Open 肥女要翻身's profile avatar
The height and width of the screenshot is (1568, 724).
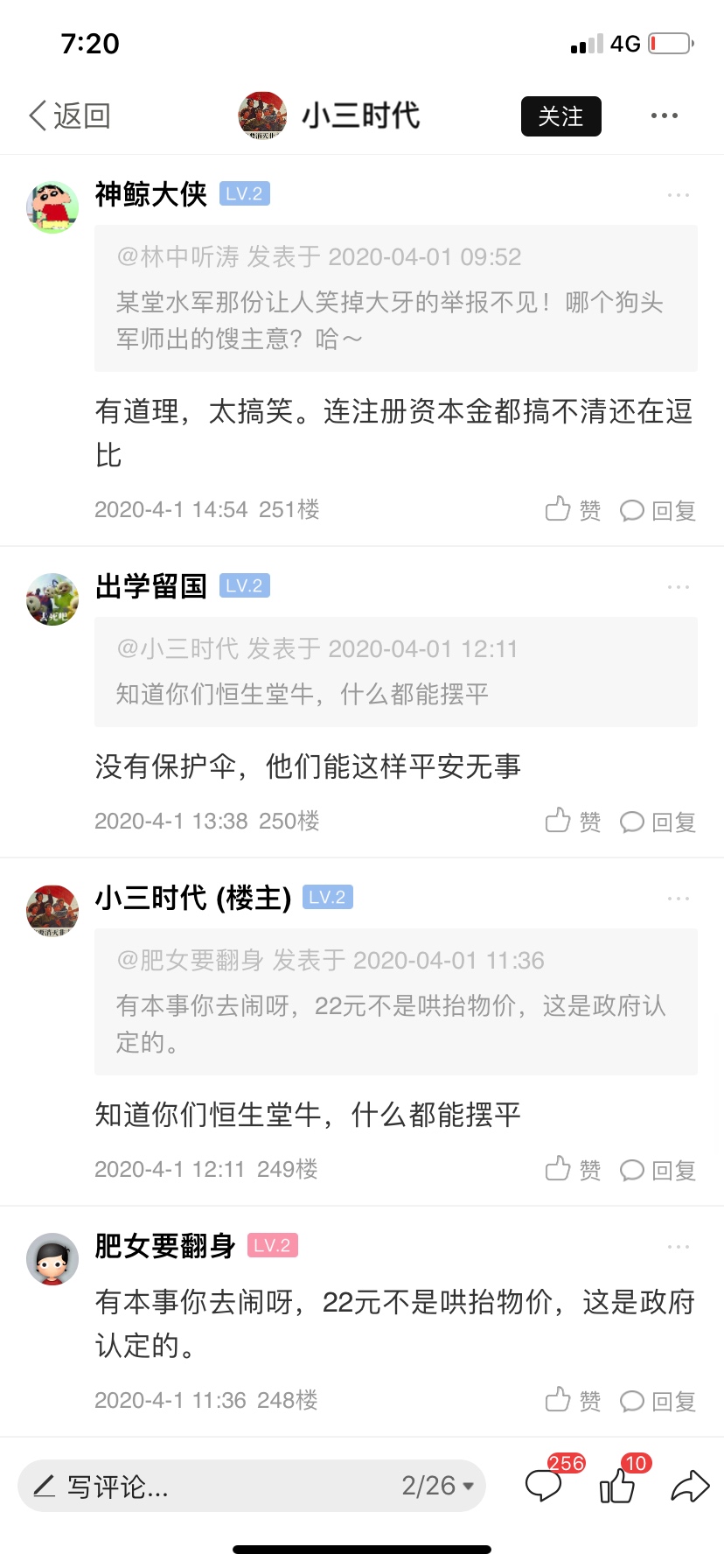coord(52,1259)
